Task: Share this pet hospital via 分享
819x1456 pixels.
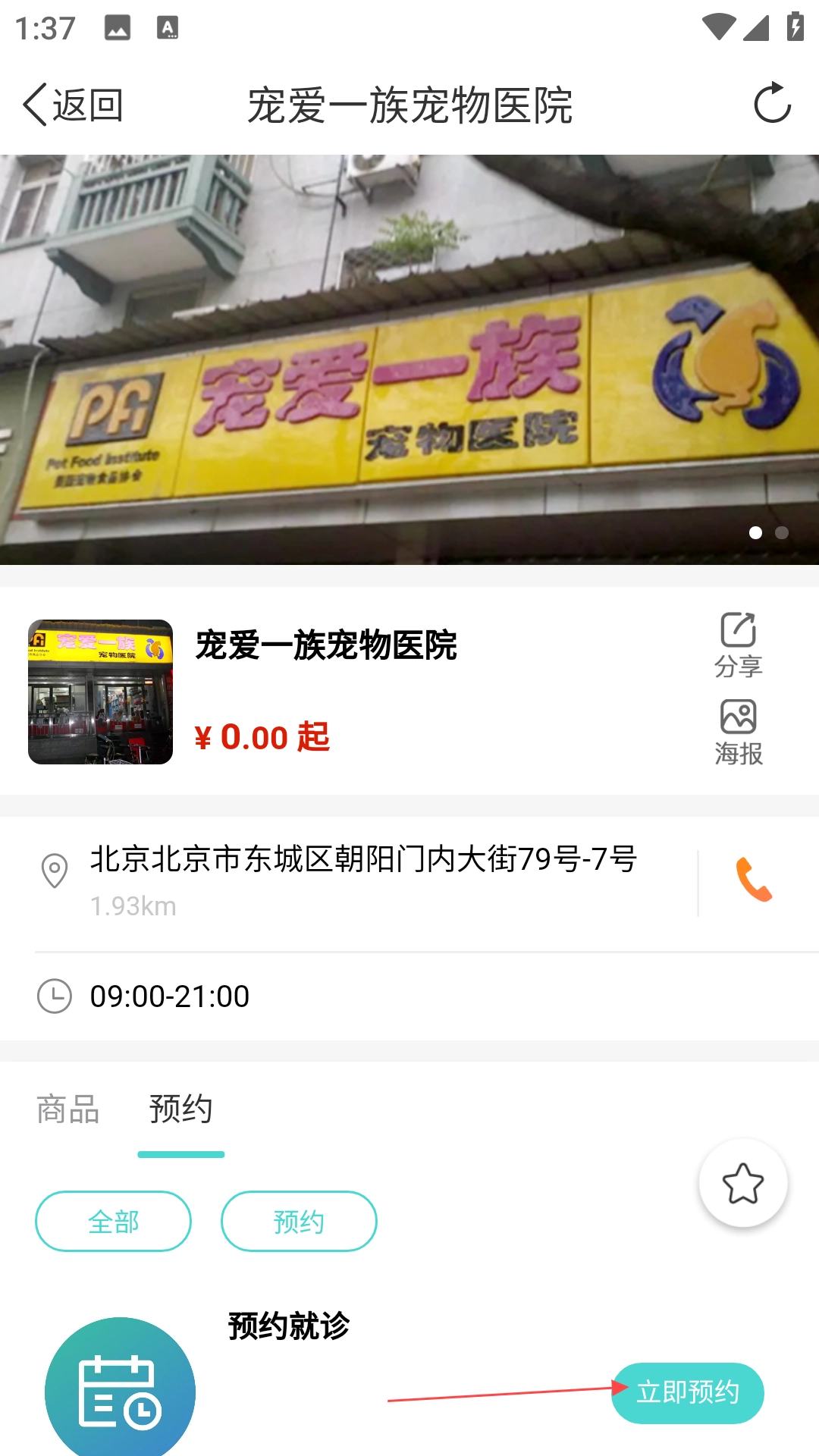Action: 738,645
